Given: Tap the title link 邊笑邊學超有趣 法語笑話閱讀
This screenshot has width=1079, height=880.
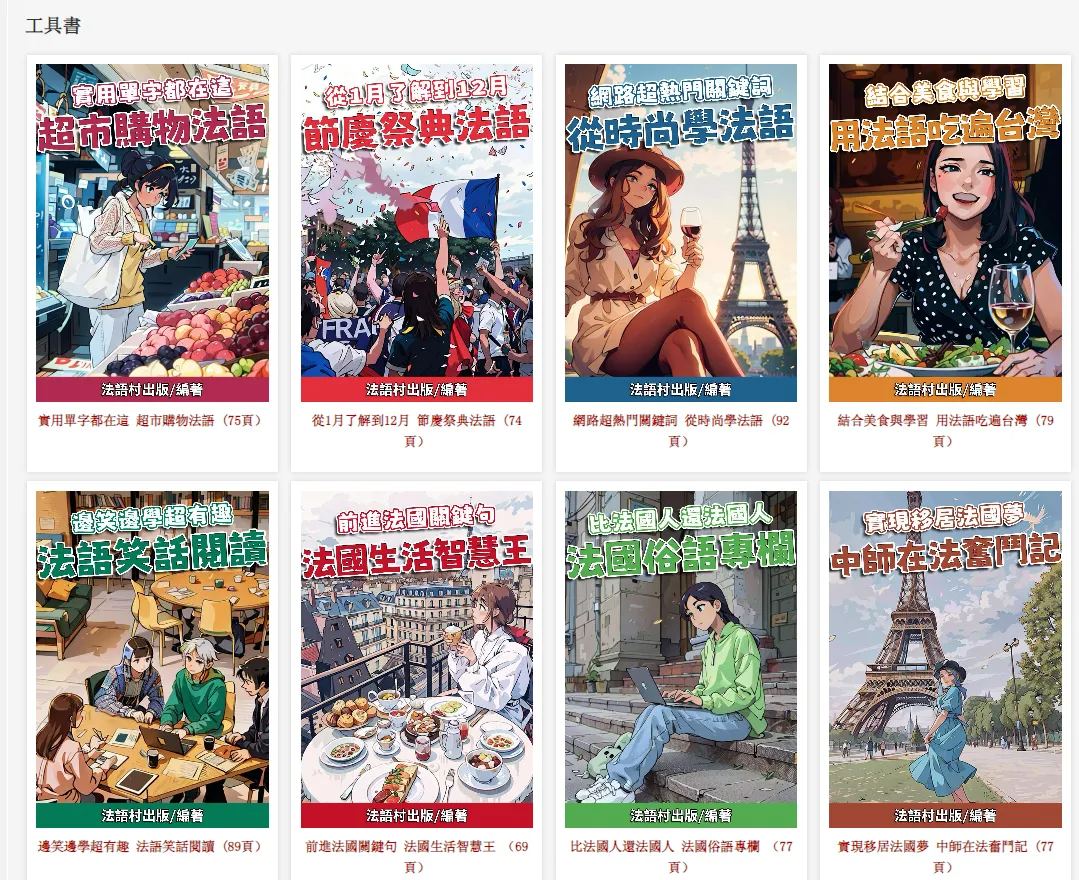Looking at the screenshot, I should (x=152, y=846).
